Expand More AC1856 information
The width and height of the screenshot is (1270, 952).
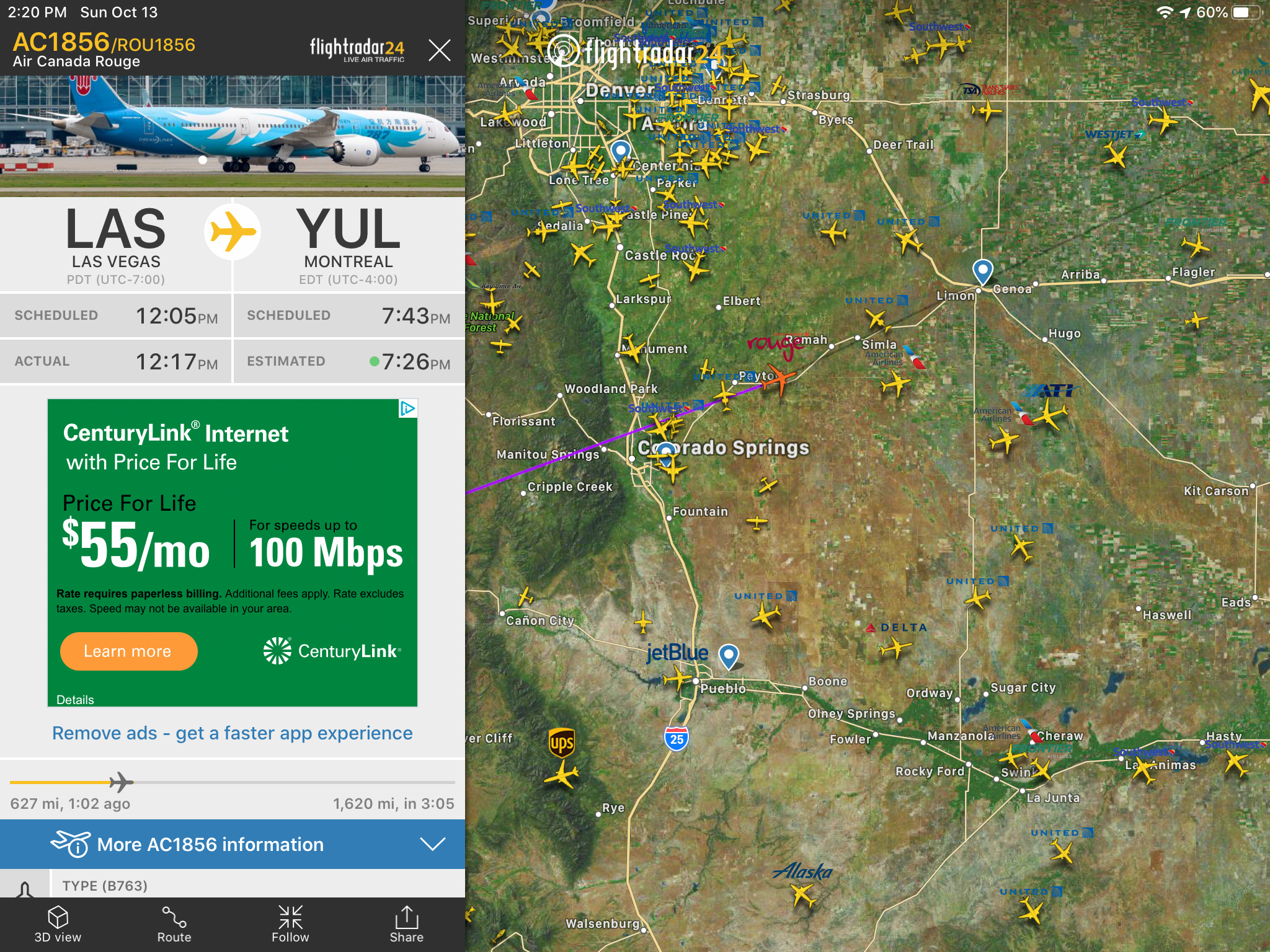(x=233, y=844)
